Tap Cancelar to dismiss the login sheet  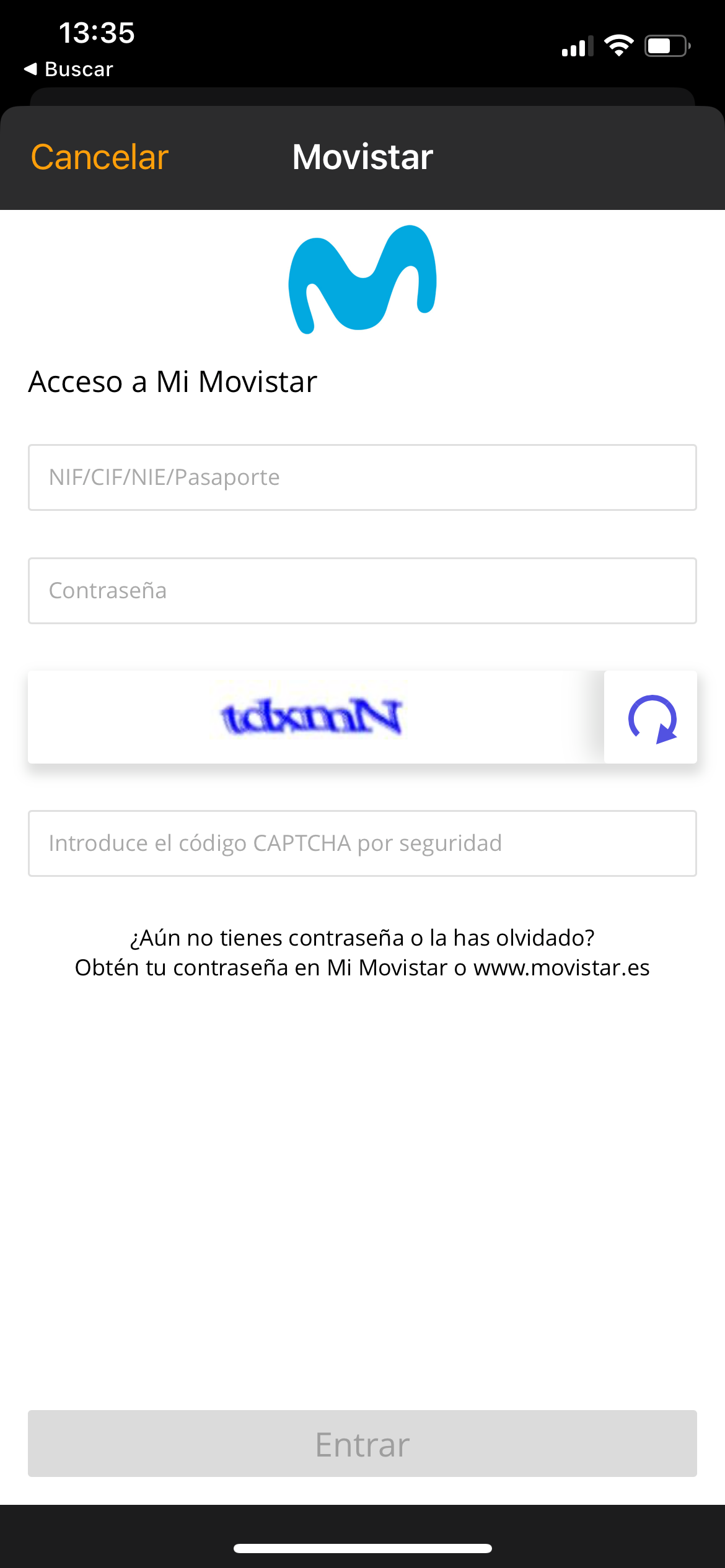pyautogui.click(x=99, y=157)
